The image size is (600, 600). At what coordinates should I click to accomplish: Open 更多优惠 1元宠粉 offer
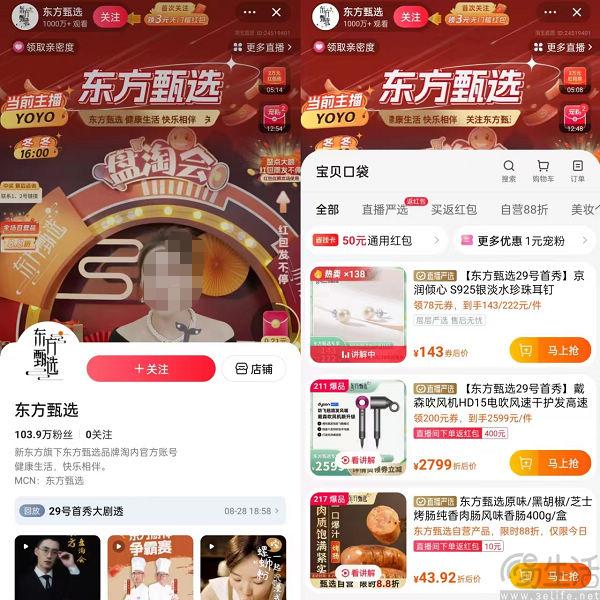pyautogui.click(x=520, y=241)
